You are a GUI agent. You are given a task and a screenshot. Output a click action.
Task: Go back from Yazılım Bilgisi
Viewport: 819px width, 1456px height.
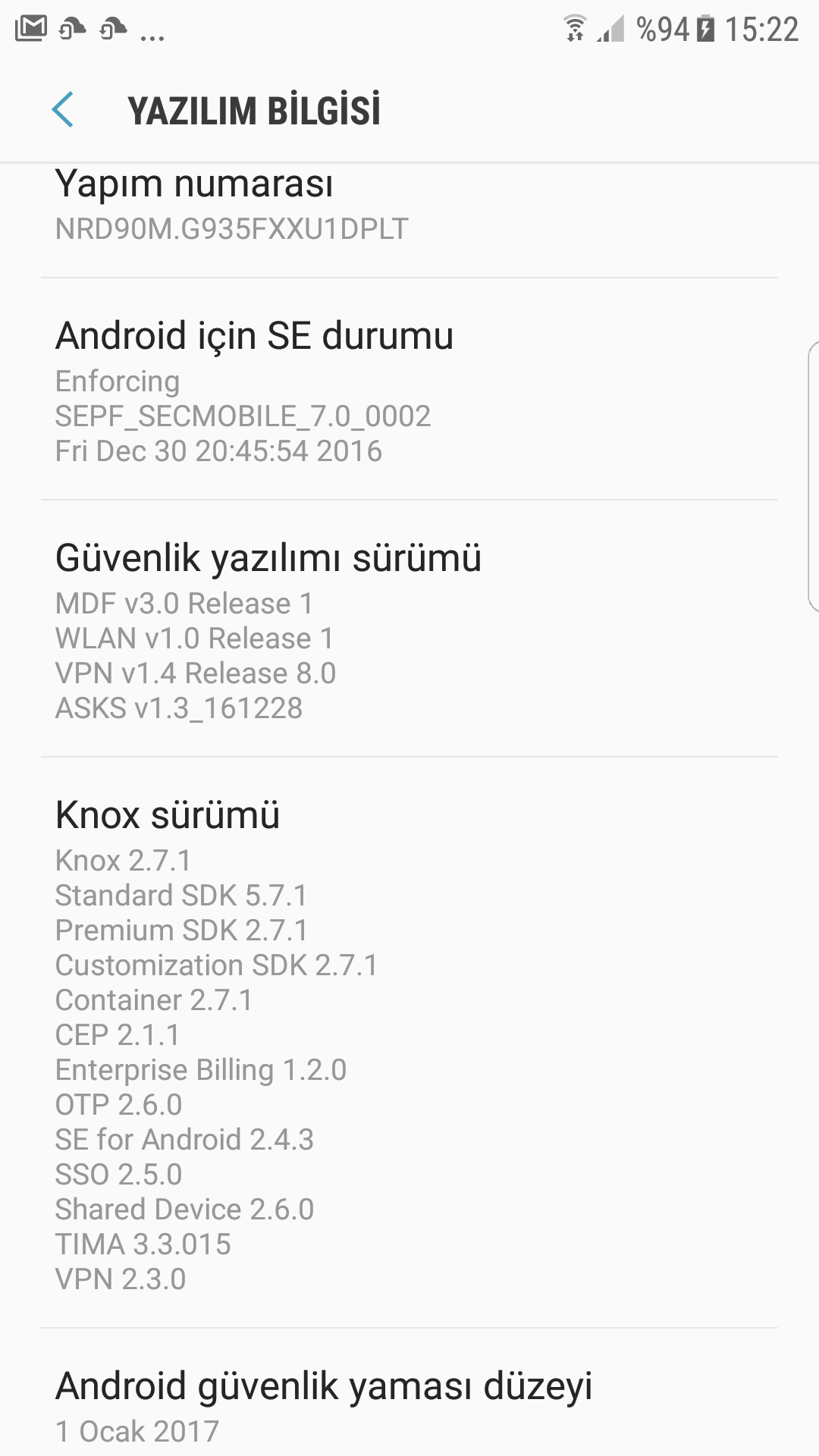point(63,110)
